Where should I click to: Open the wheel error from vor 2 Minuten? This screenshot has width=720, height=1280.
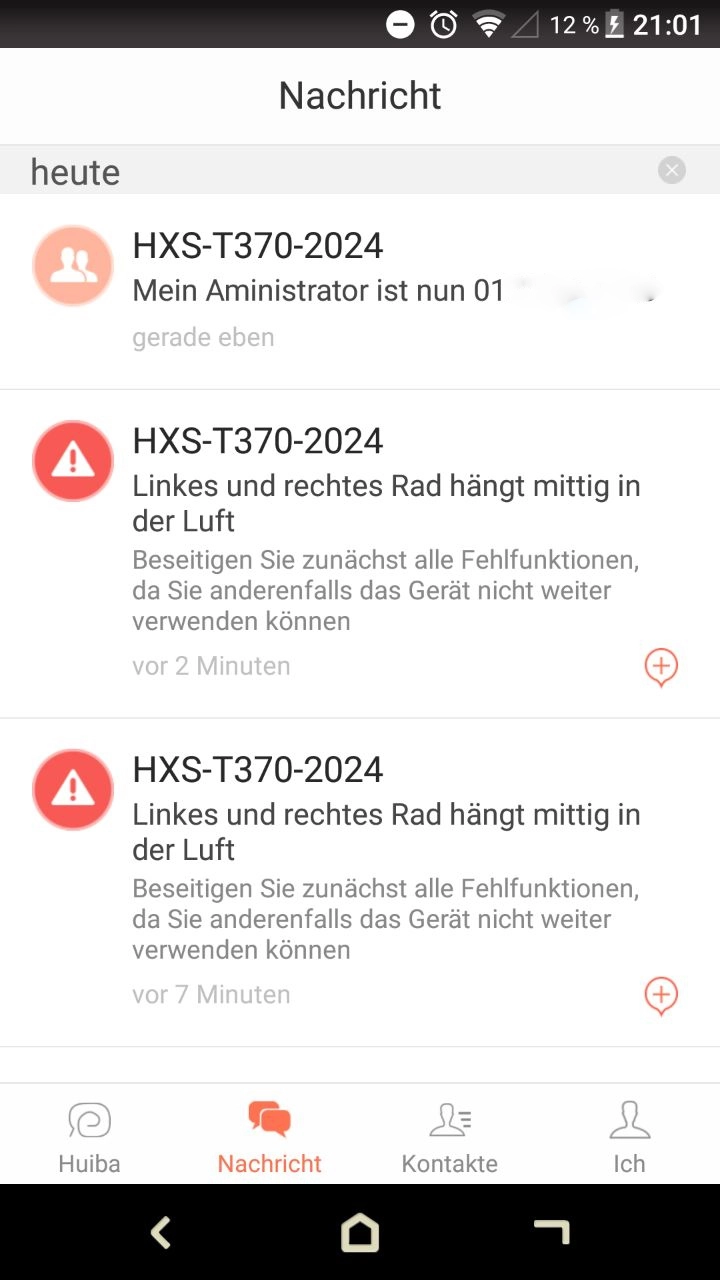[x=360, y=554]
